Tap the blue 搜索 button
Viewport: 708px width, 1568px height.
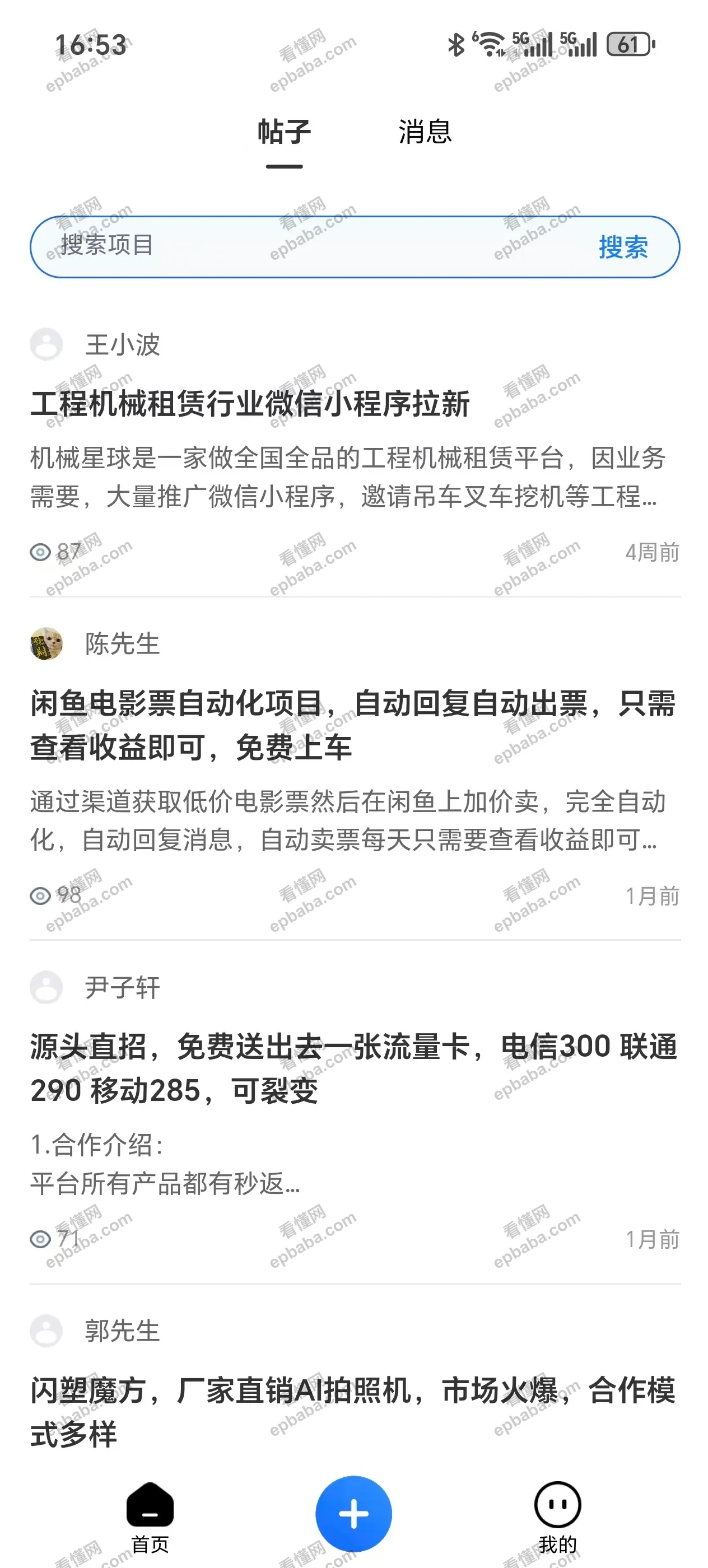pyautogui.click(x=623, y=247)
